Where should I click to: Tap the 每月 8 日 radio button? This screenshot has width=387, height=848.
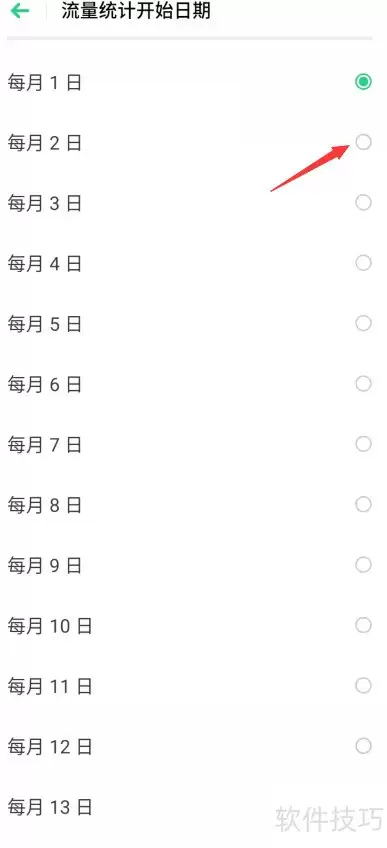click(x=363, y=505)
